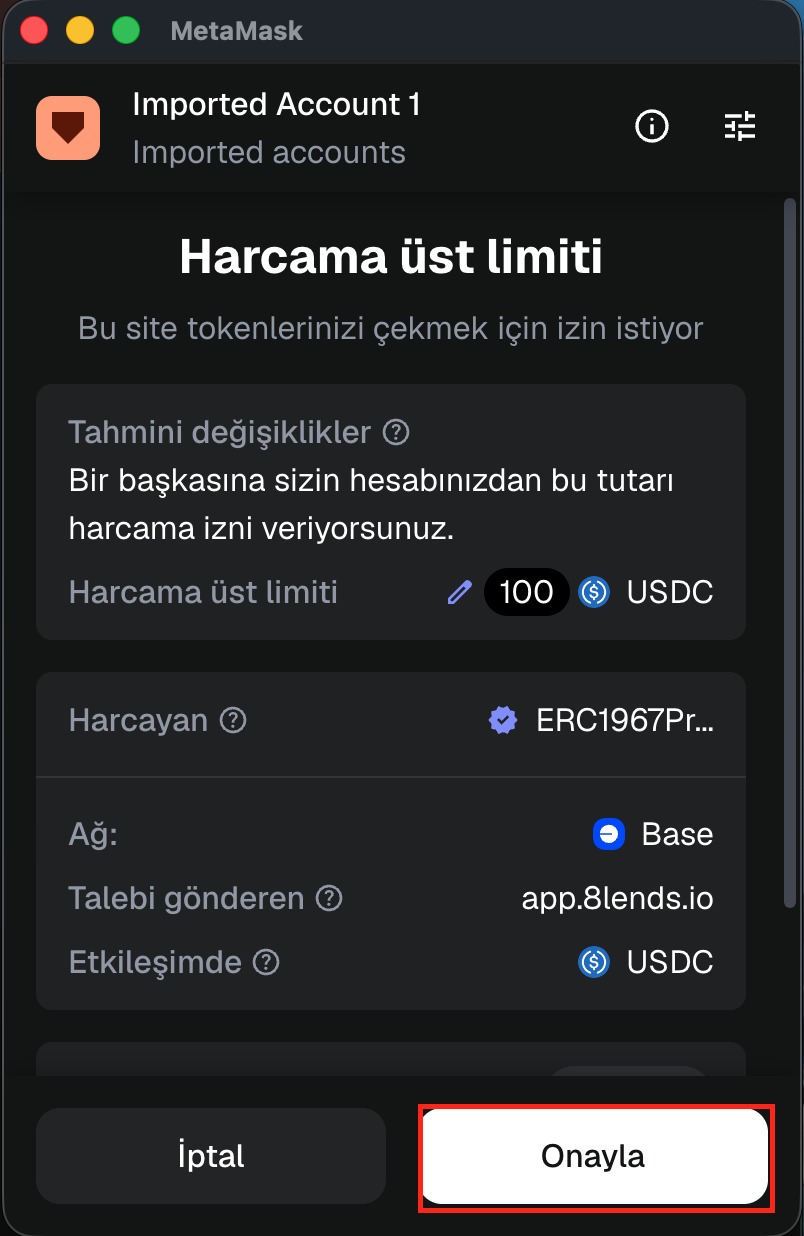Open the ERC1967Pr... spender address
Image resolution: width=804 pixels, height=1236 pixels.
[x=624, y=720]
